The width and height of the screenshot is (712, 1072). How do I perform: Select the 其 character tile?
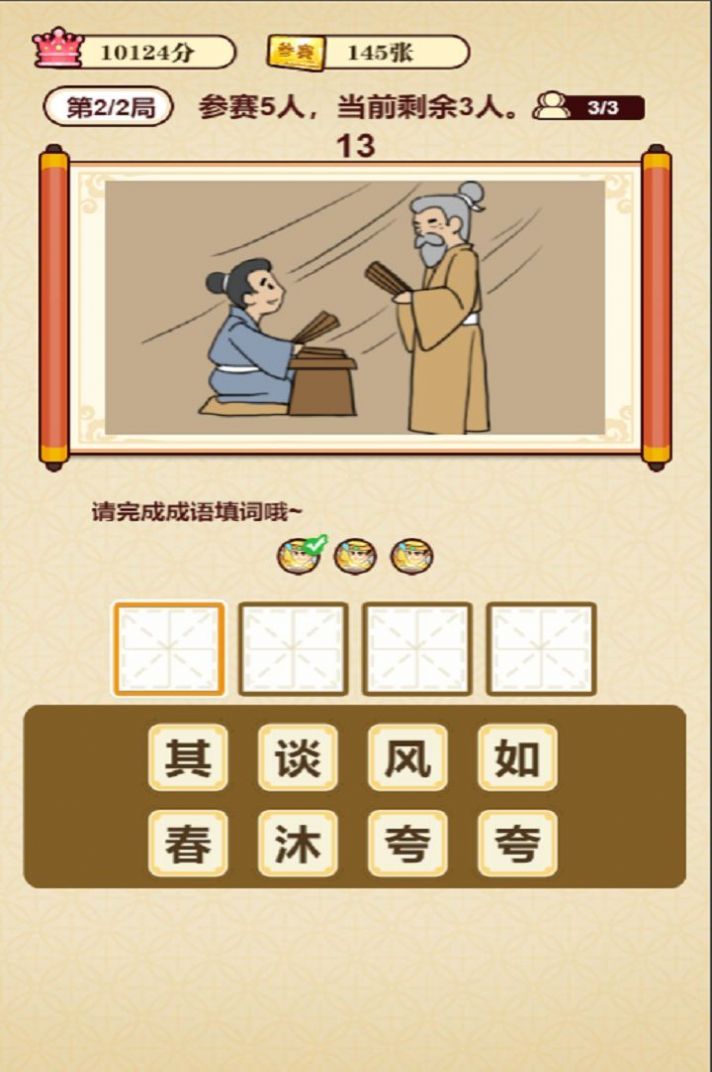point(188,757)
